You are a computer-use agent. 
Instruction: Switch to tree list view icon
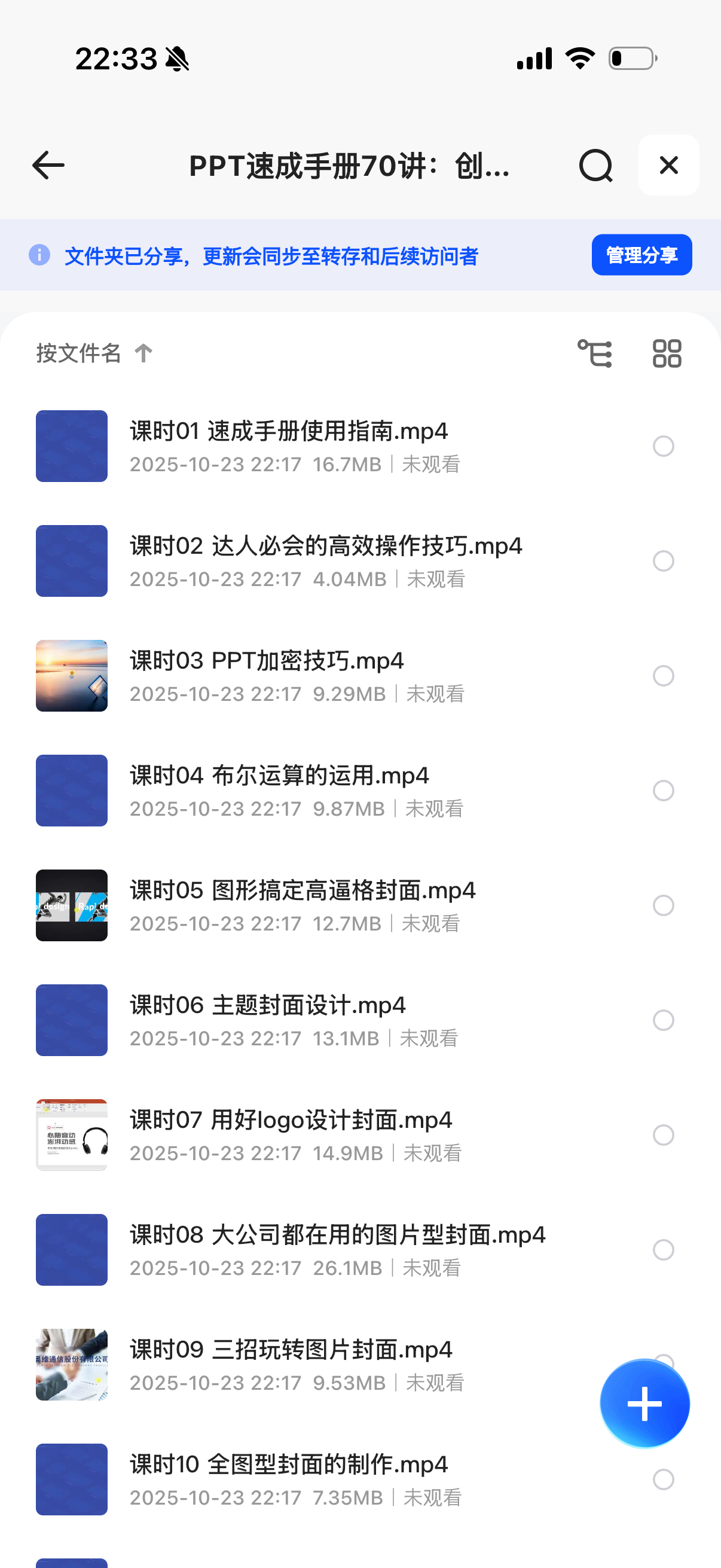[594, 353]
